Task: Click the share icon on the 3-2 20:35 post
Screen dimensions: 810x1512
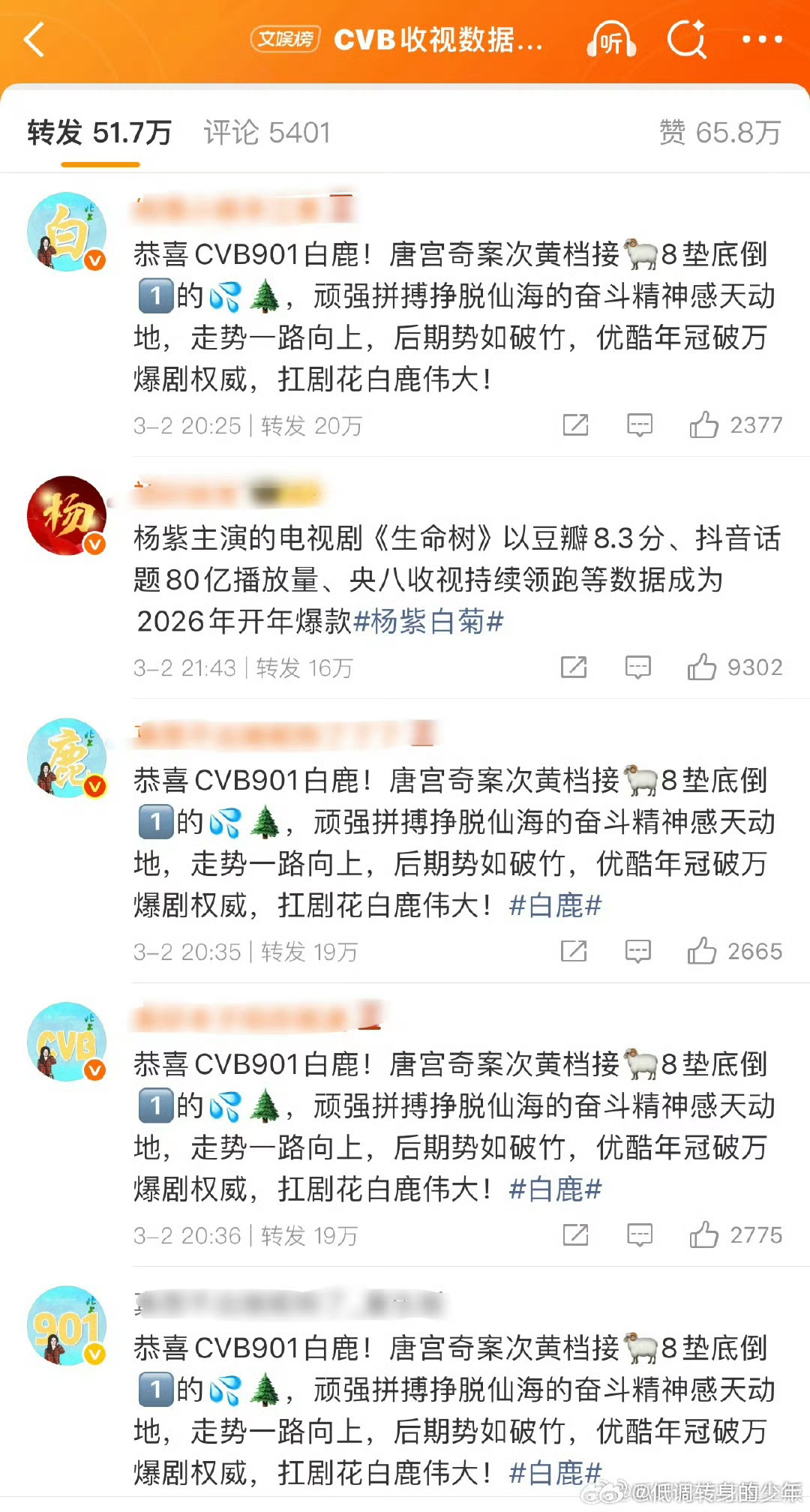Action: (x=574, y=951)
